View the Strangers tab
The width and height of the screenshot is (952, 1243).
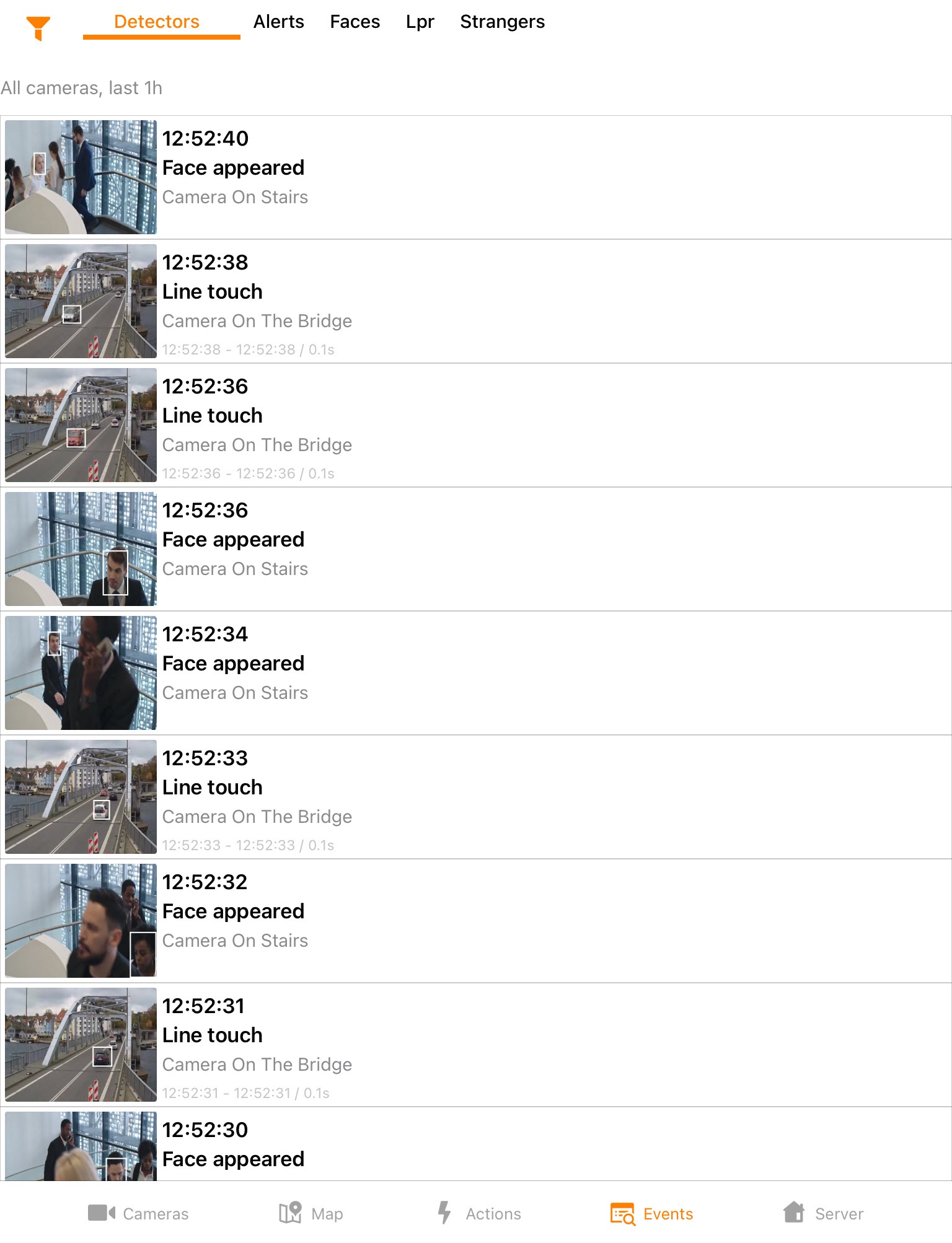coord(502,22)
